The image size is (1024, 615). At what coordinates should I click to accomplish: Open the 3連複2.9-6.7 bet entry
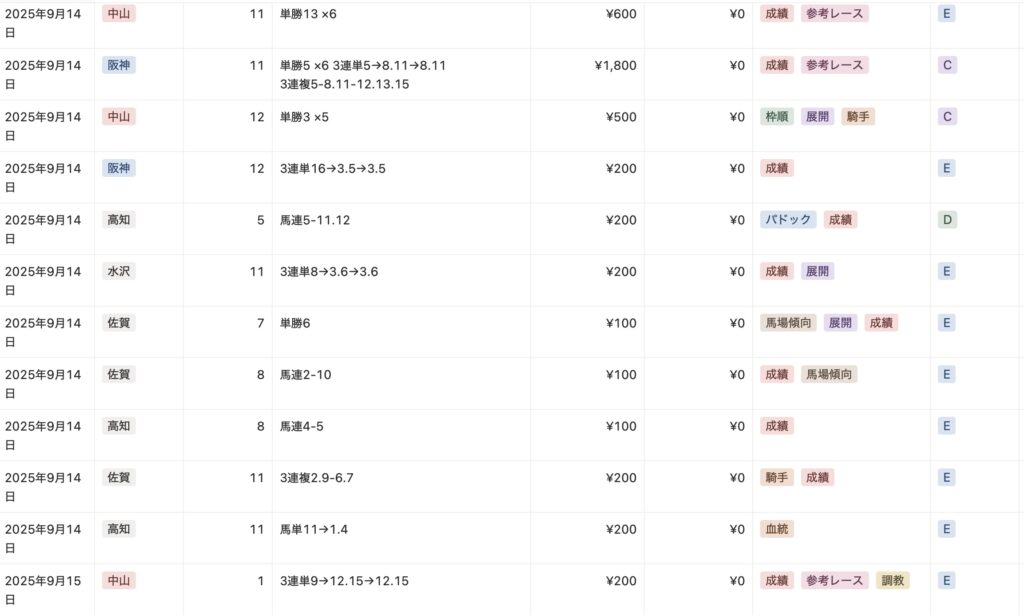pos(317,478)
